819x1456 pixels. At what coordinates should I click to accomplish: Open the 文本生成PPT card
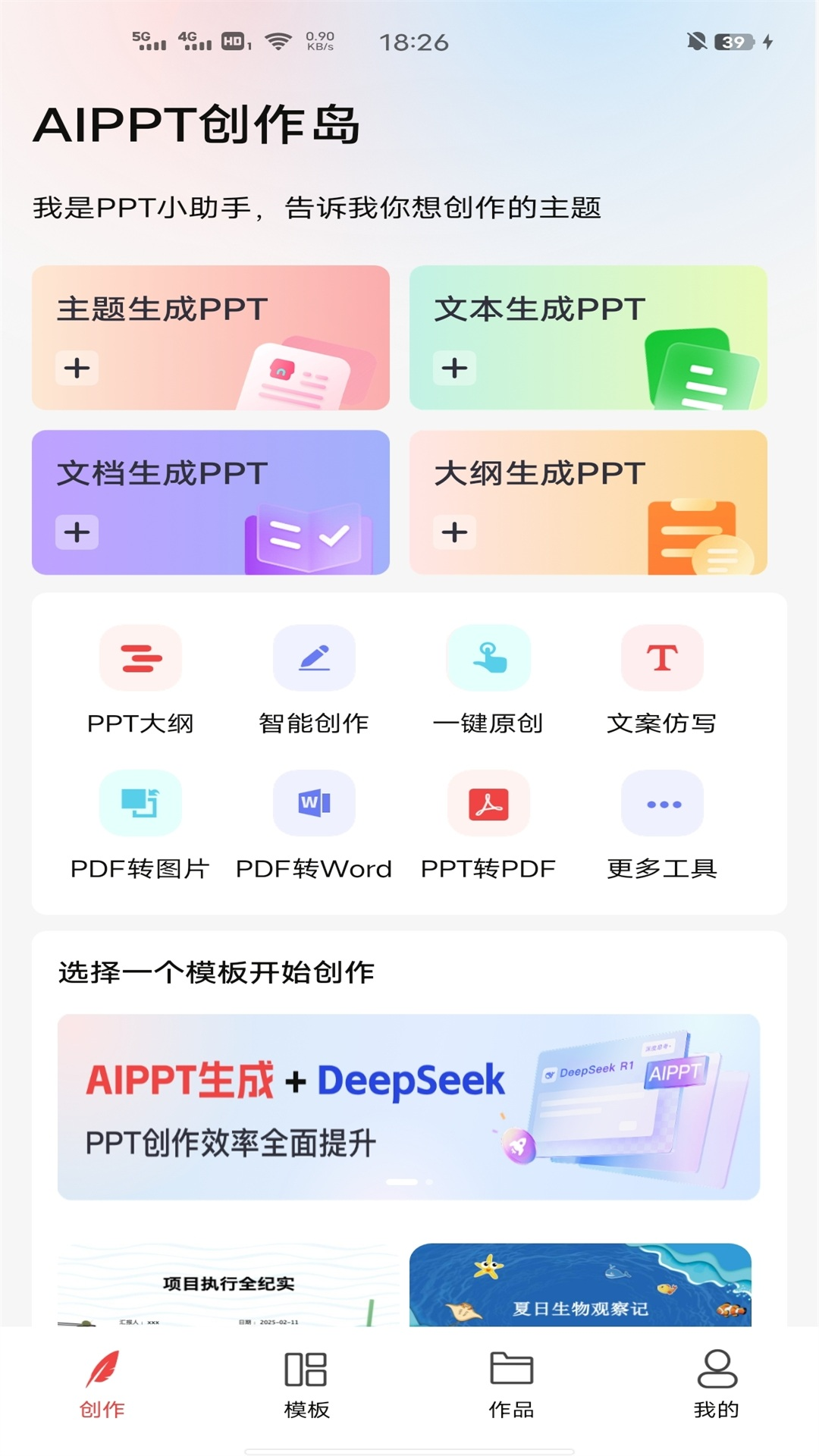(x=588, y=337)
